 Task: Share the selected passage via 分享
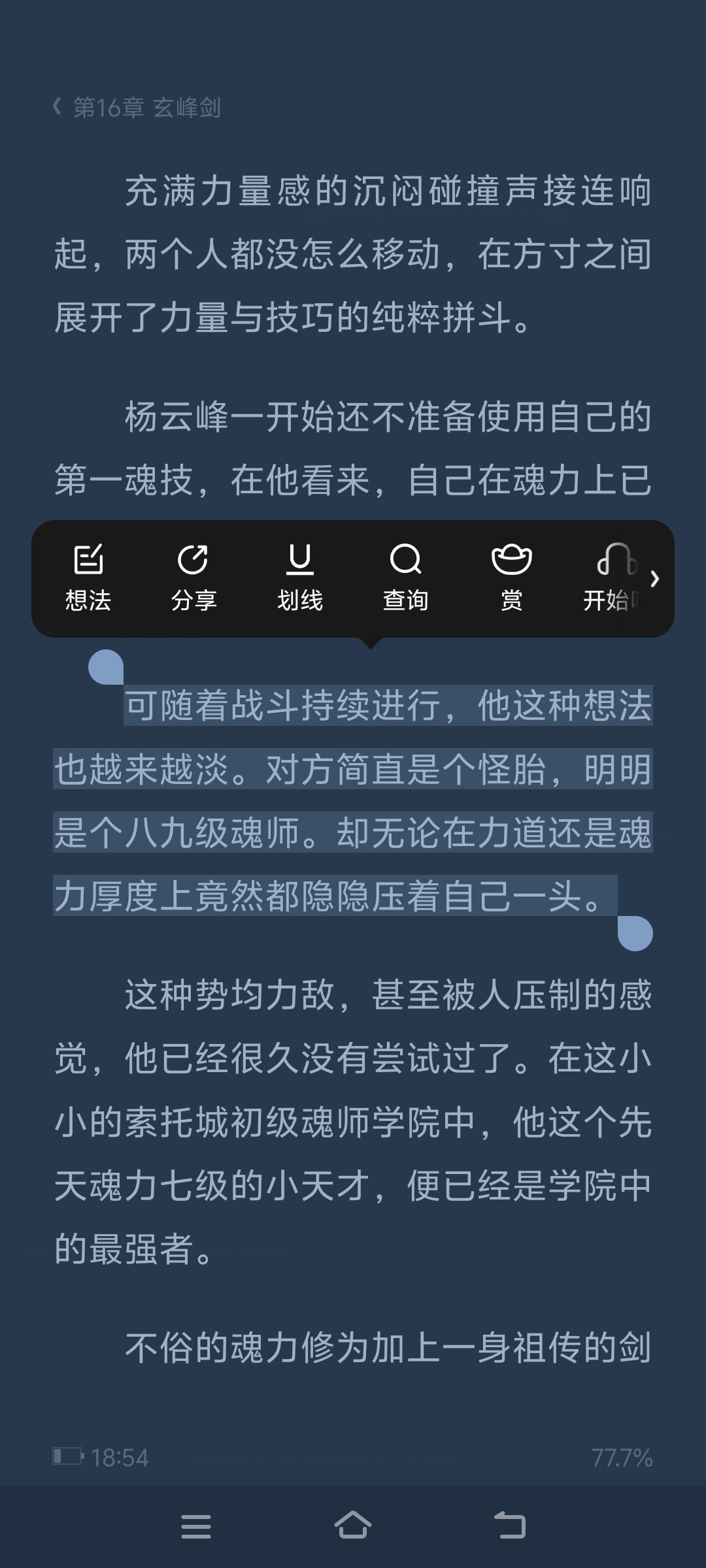tap(193, 578)
